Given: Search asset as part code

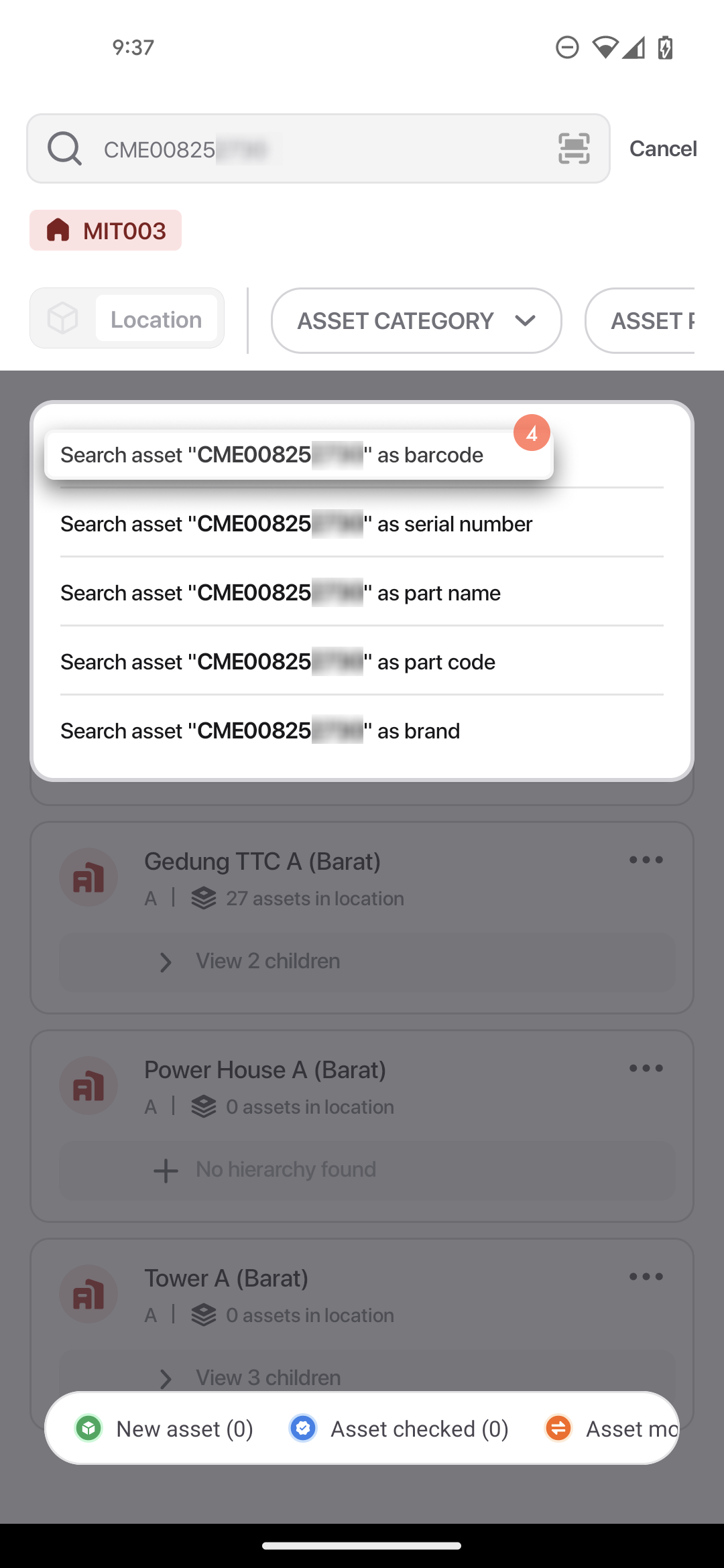Looking at the screenshot, I should pyautogui.click(x=278, y=662).
